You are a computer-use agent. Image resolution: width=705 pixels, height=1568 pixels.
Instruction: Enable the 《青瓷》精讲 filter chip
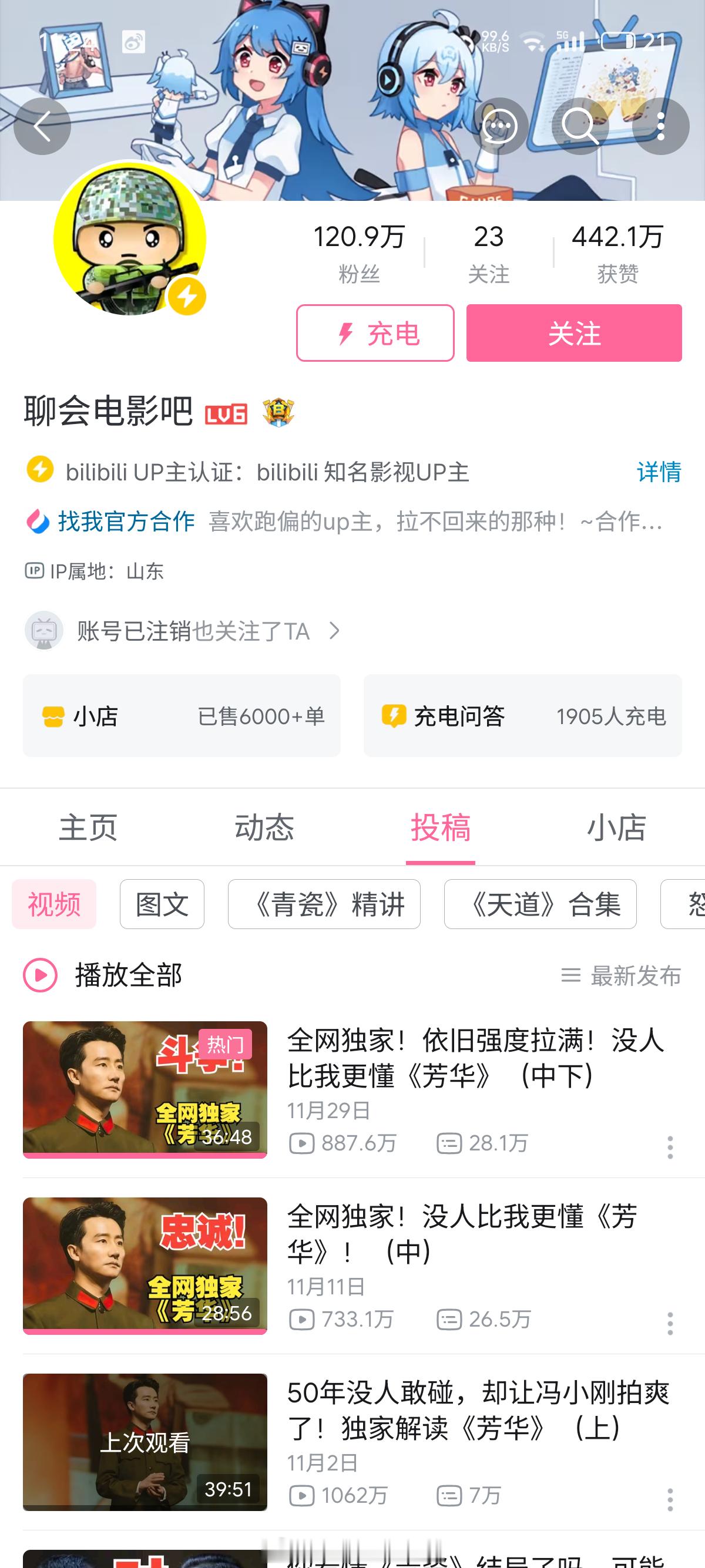pyautogui.click(x=324, y=904)
